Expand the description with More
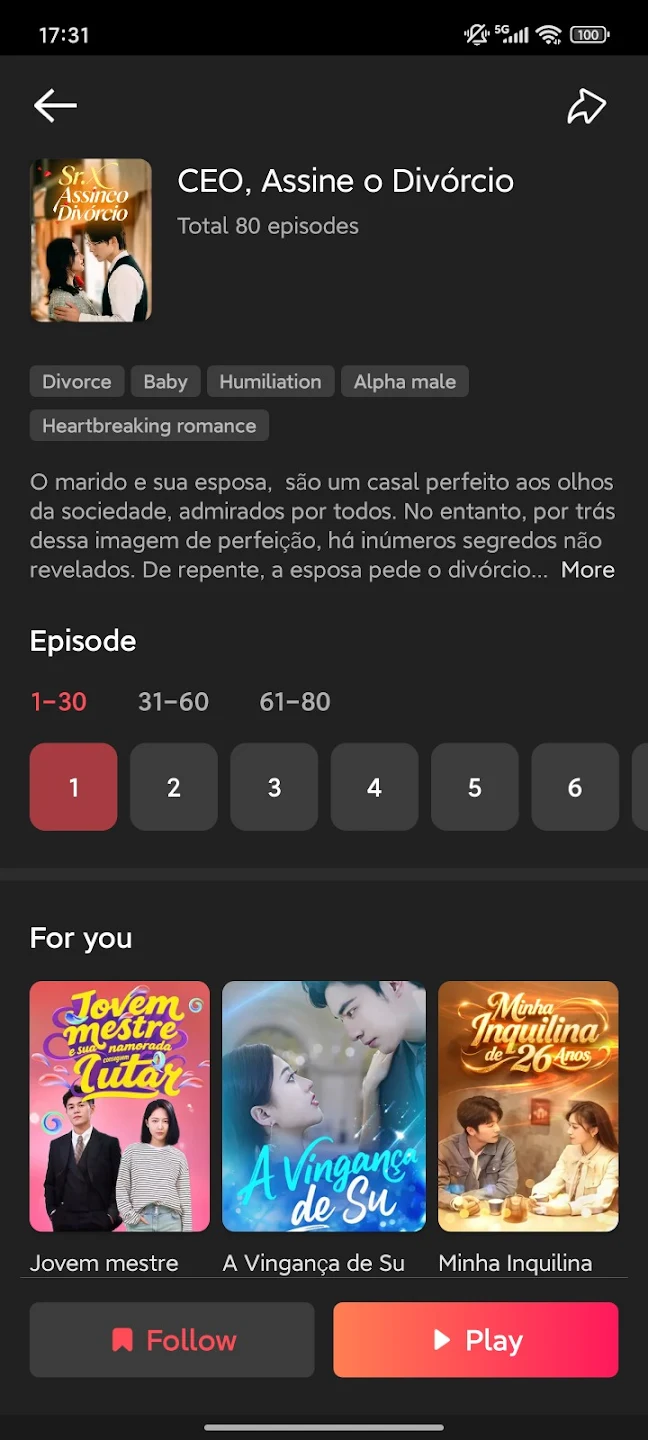648x1440 pixels. tap(587, 570)
